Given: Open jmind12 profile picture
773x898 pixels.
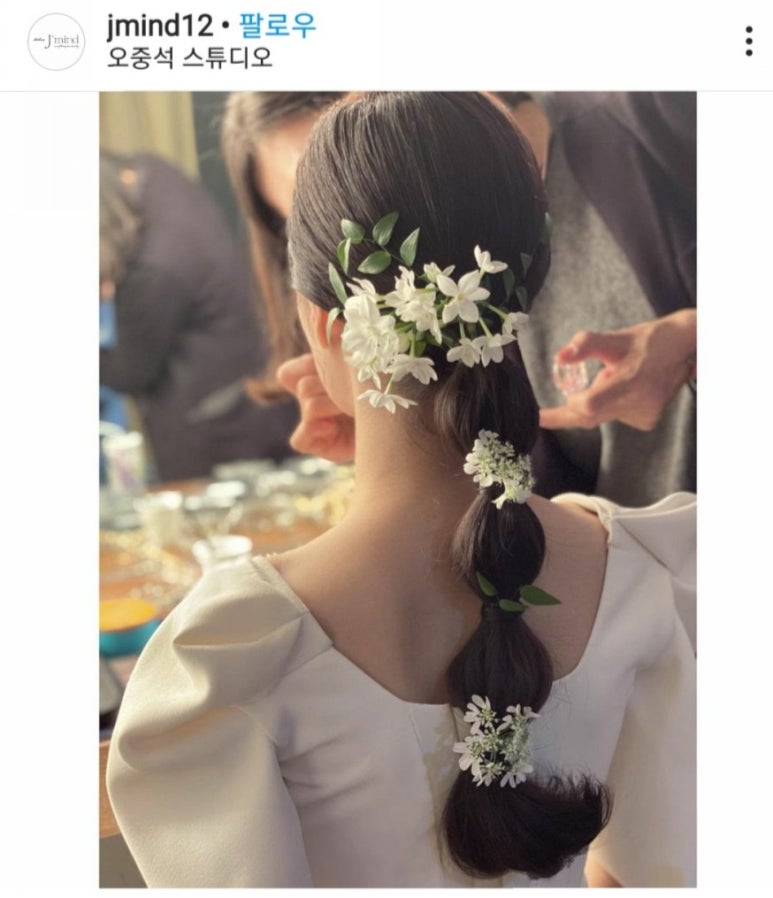Looking at the screenshot, I should point(56,42).
